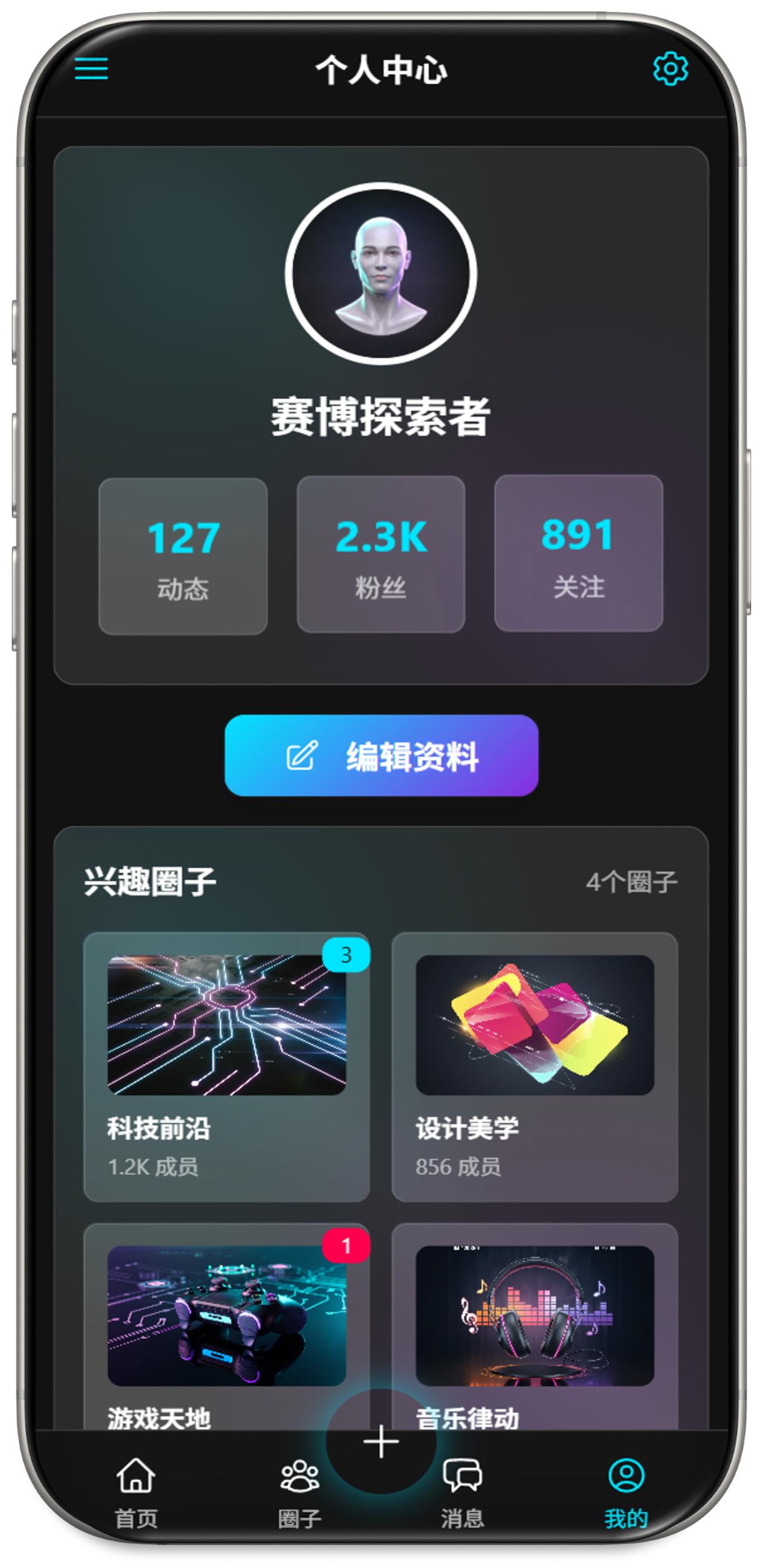This screenshot has height=1568, width=763.
Task: Open the hamburger menu
Action: pos(91,68)
